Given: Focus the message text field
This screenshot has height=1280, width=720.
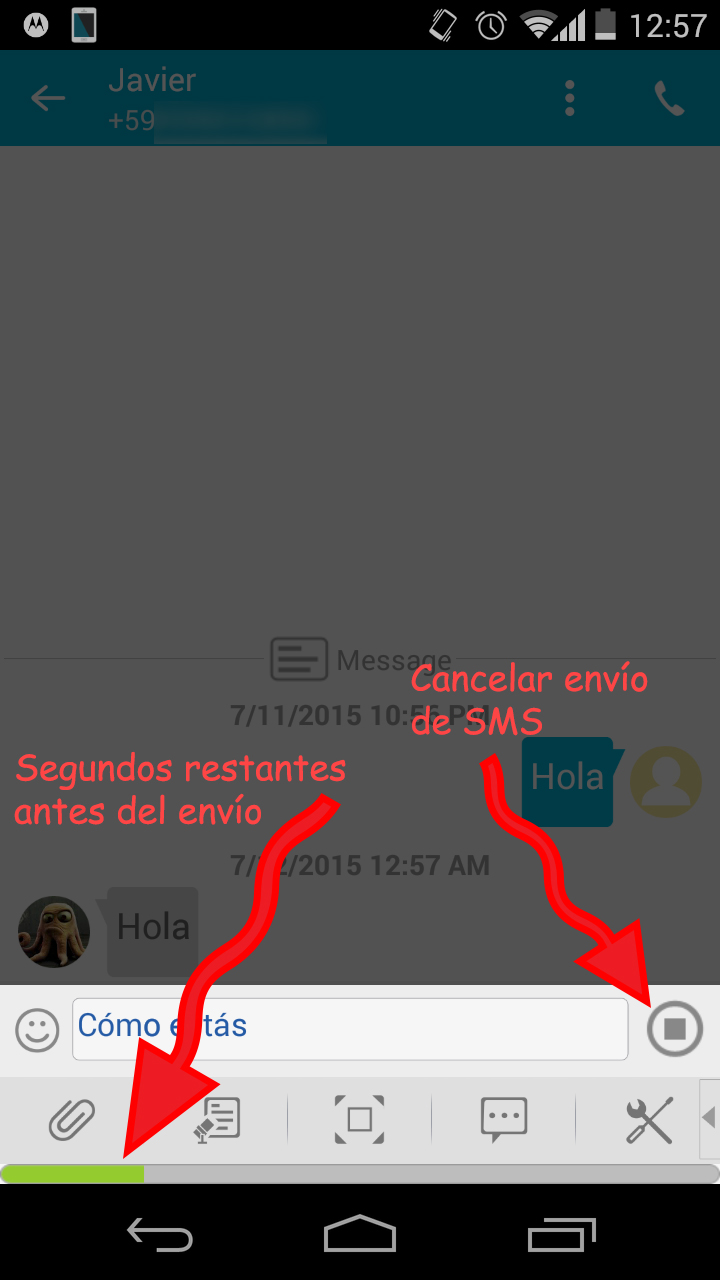Looking at the screenshot, I should 350,1027.
